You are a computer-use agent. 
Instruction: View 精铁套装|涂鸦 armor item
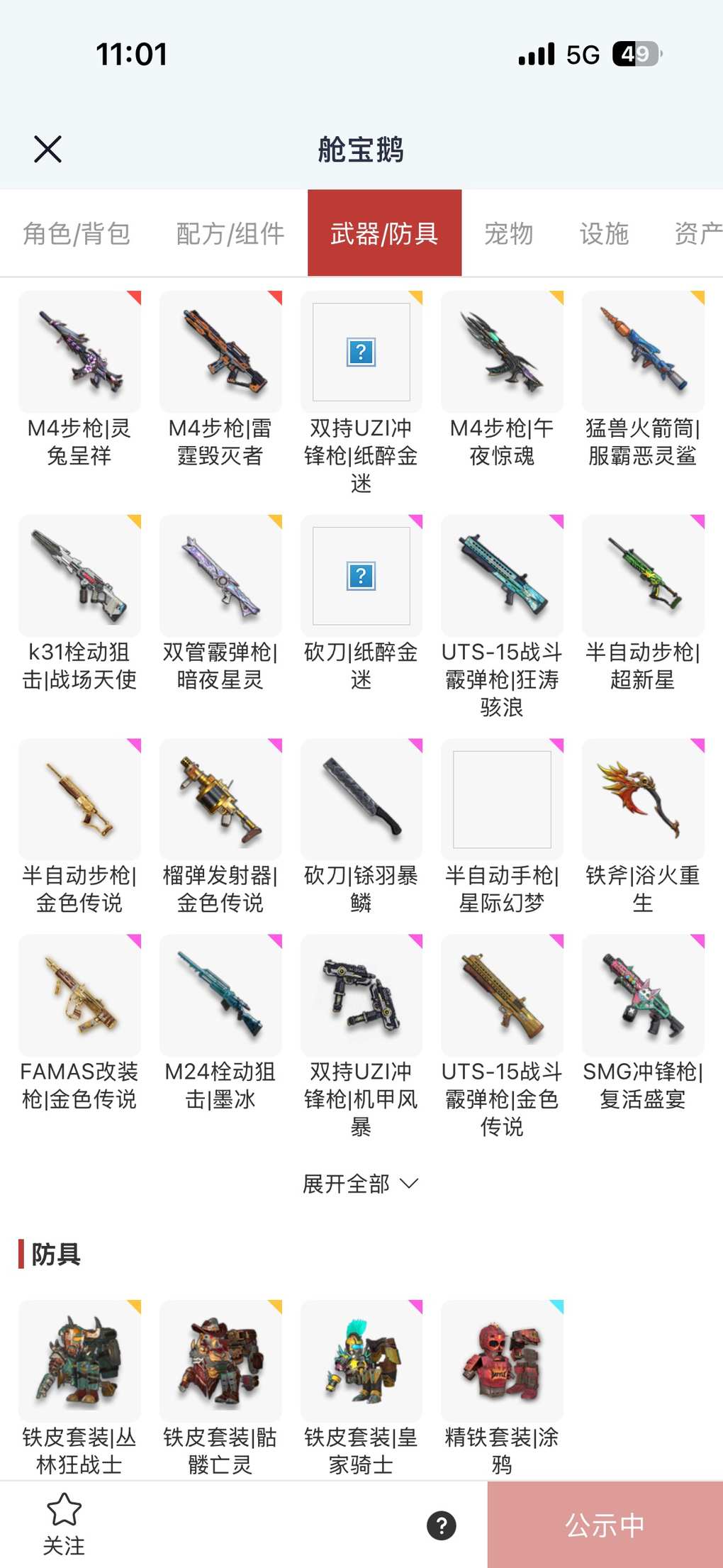coord(502,1362)
